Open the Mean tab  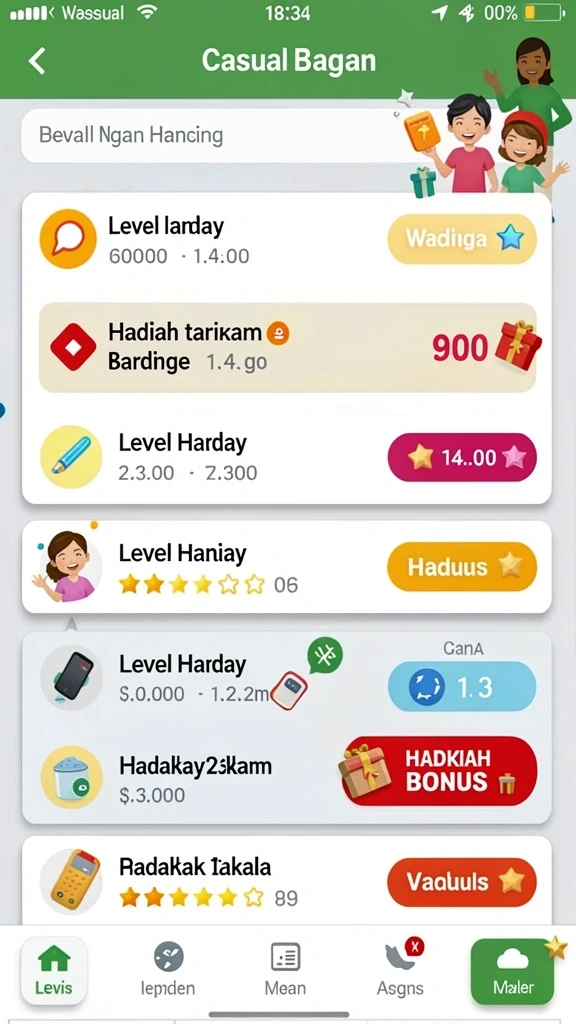click(285, 970)
